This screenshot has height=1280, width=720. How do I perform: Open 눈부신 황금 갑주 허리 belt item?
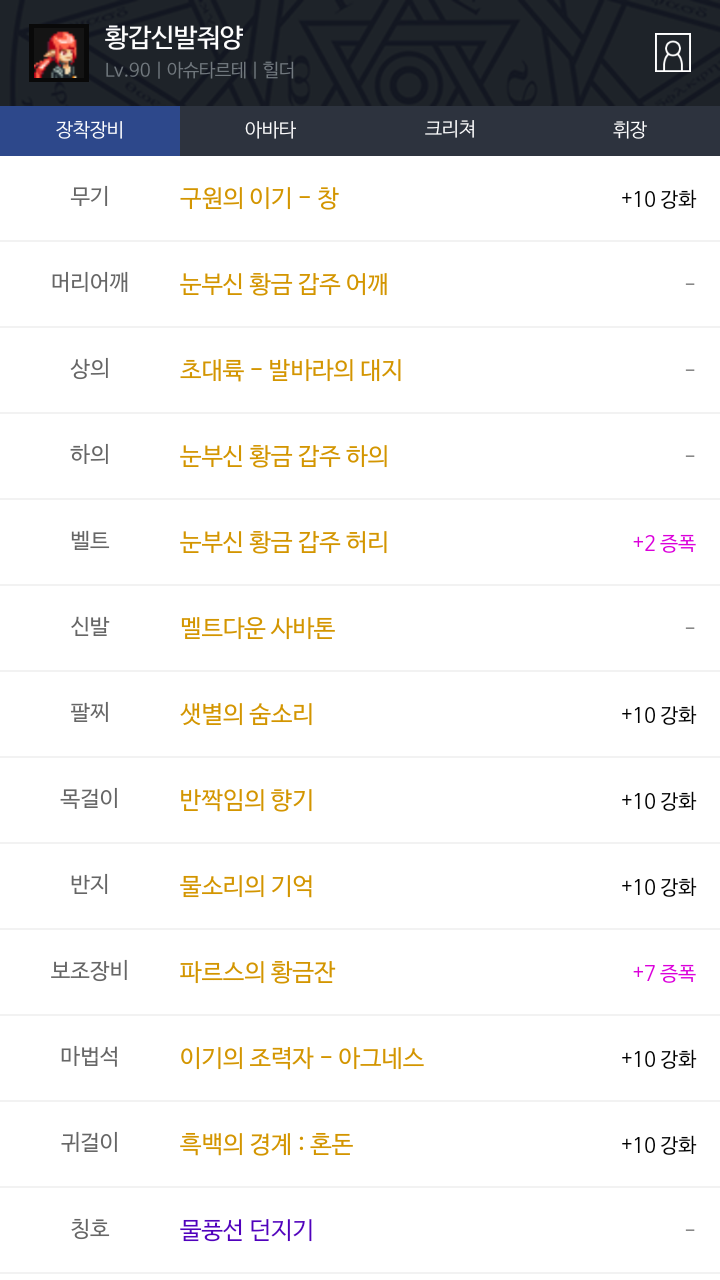click(284, 542)
